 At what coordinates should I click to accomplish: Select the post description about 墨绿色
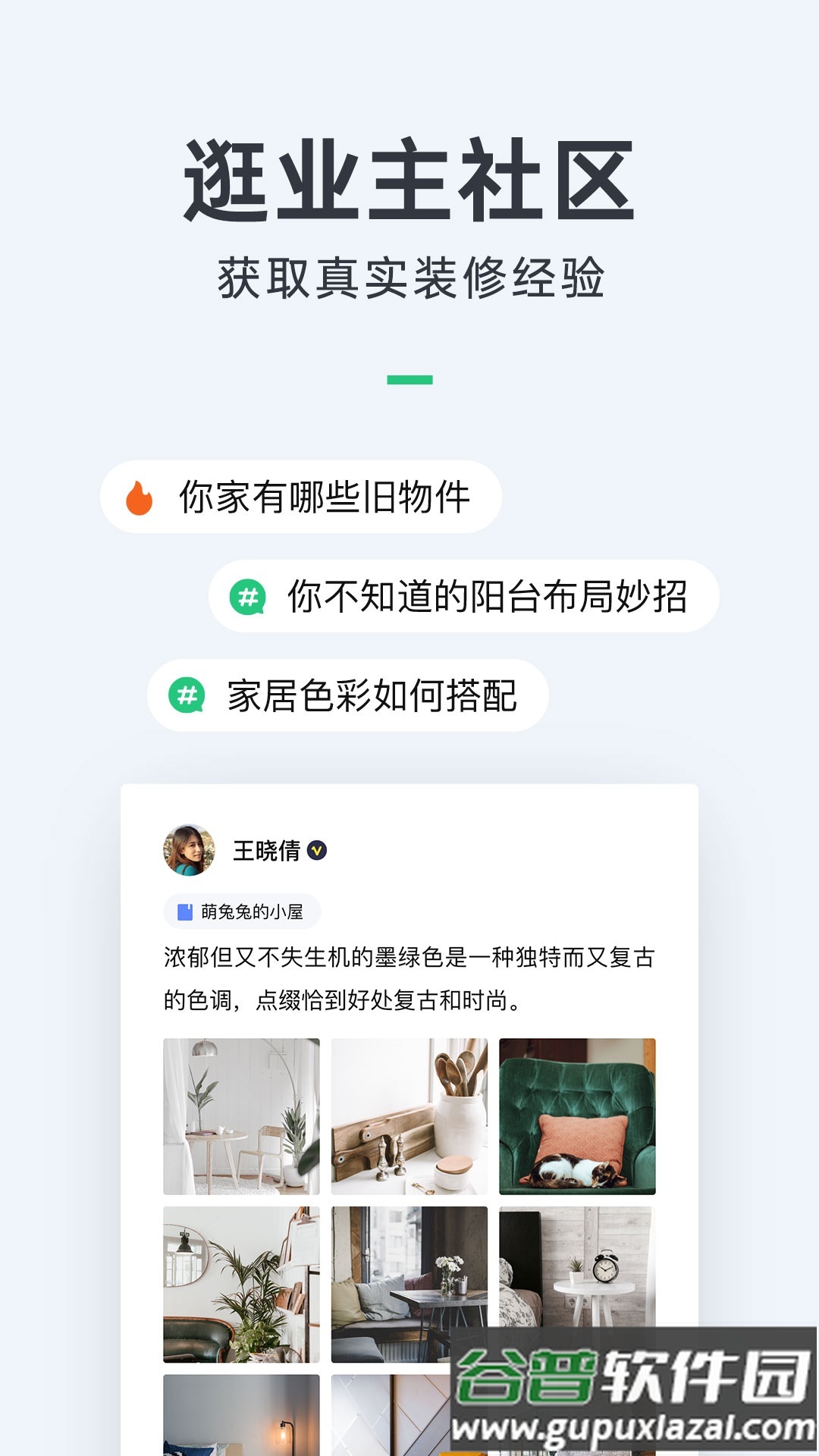tap(409, 978)
